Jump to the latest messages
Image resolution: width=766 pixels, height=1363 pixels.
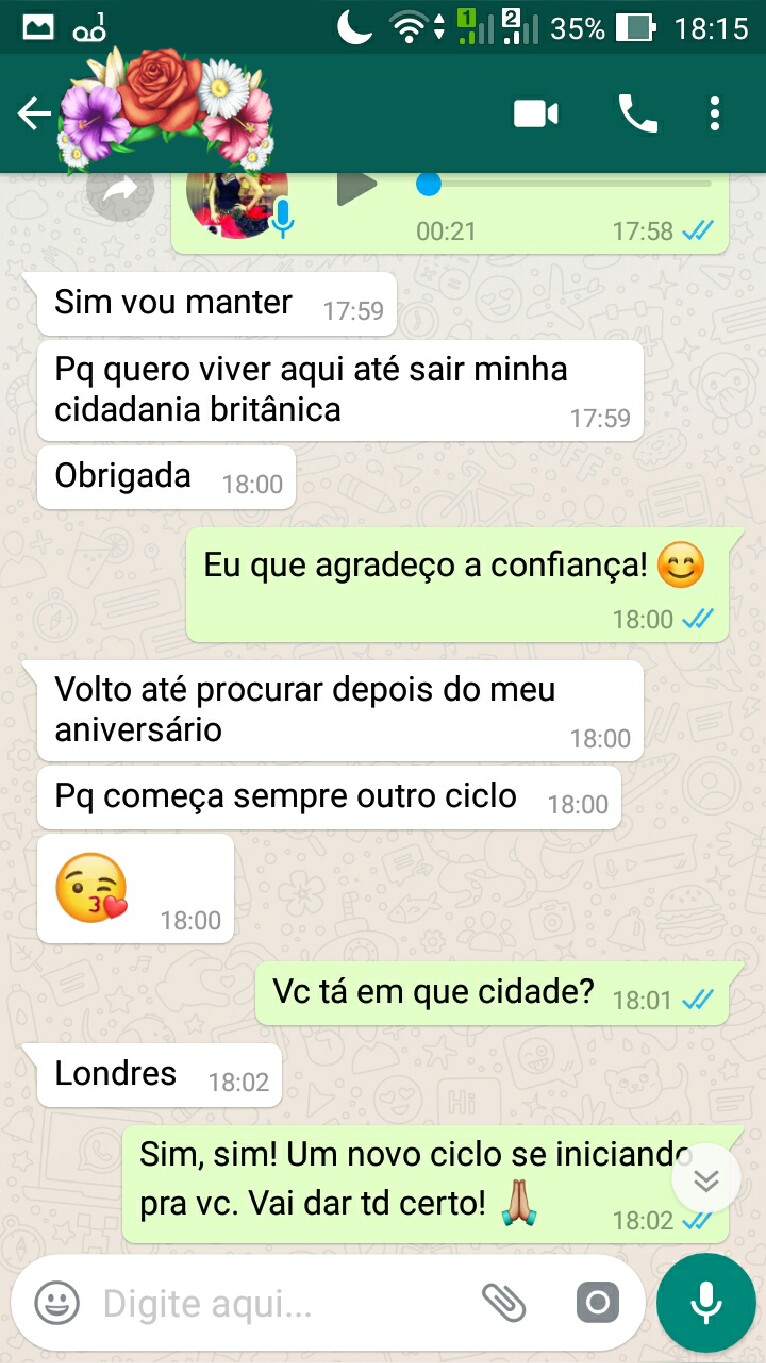(706, 1179)
